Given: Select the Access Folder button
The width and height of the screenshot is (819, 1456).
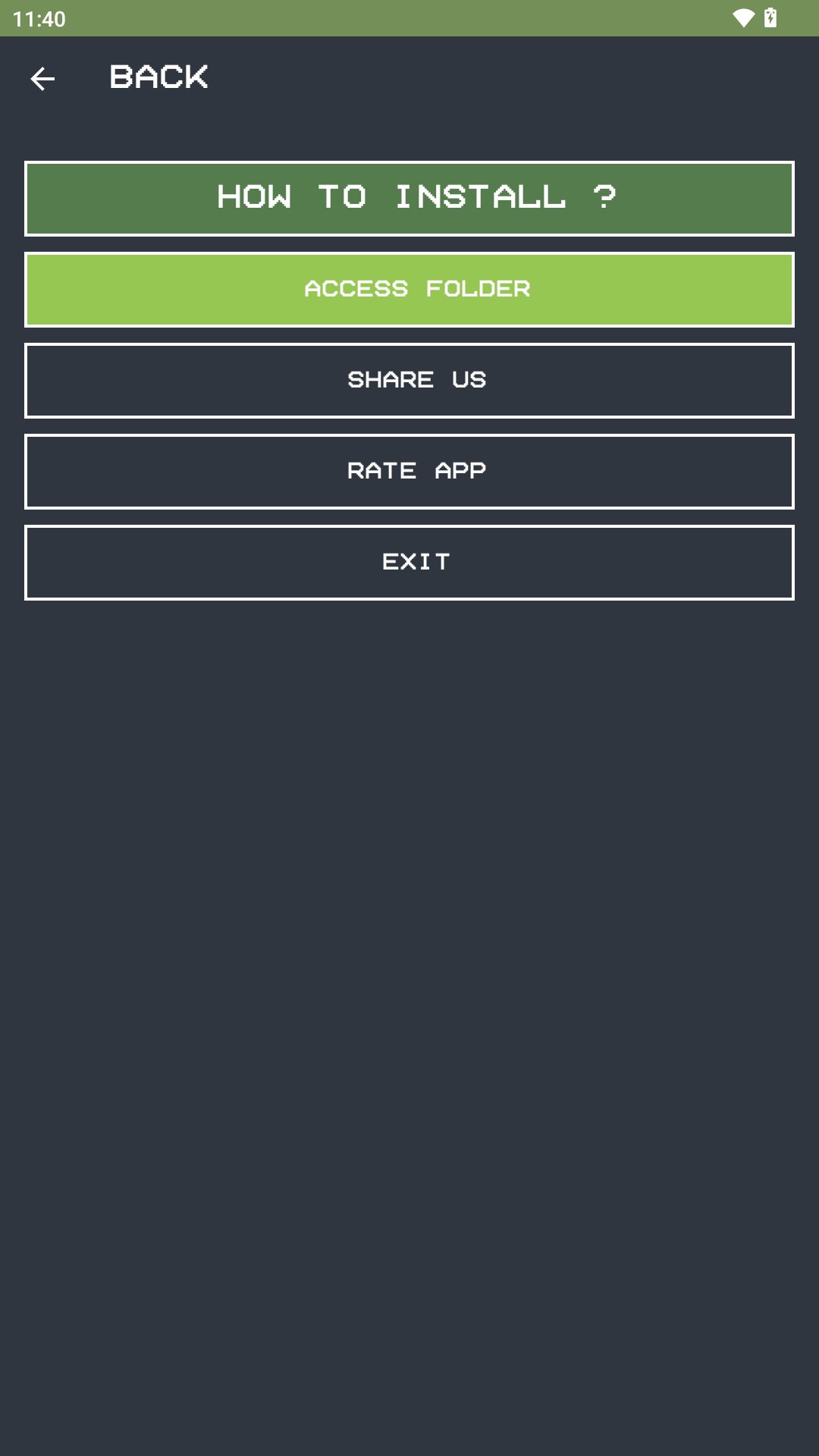Looking at the screenshot, I should (x=409, y=290).
